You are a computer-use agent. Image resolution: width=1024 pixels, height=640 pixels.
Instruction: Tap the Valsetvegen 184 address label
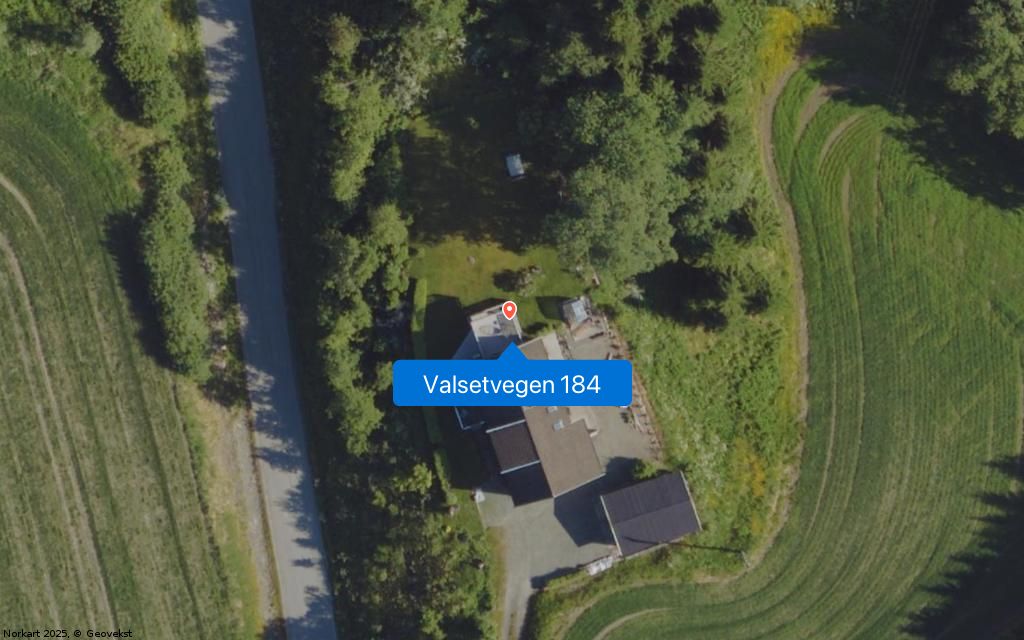coord(512,384)
